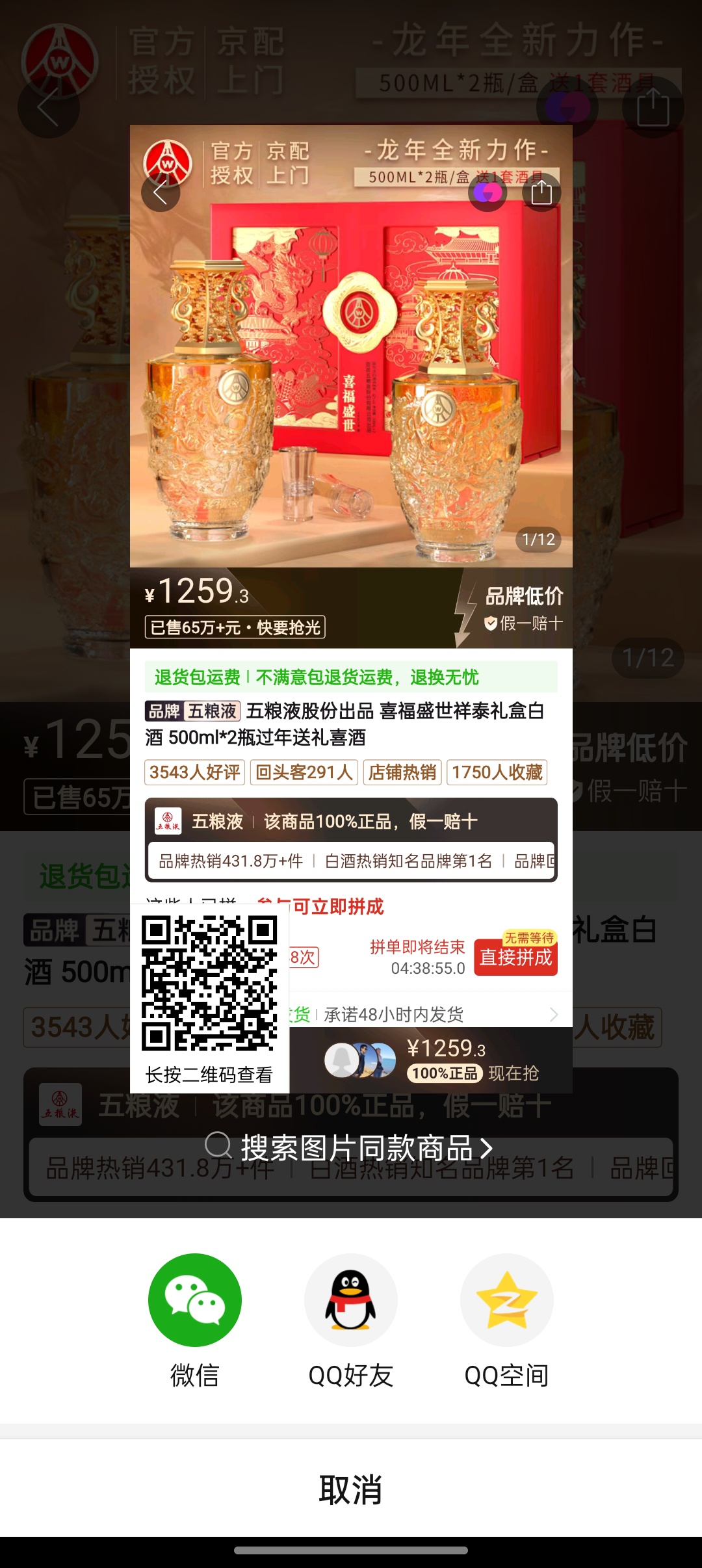
Task: Tap 取消 to dismiss share sheet
Action: click(351, 1490)
